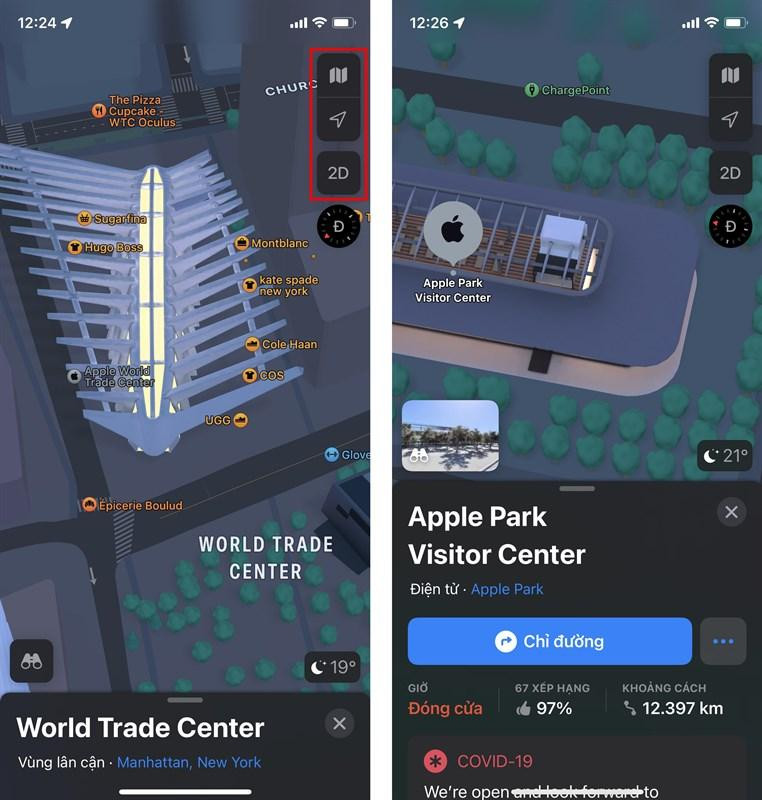Select the Hugo Boss store marker

click(75, 247)
